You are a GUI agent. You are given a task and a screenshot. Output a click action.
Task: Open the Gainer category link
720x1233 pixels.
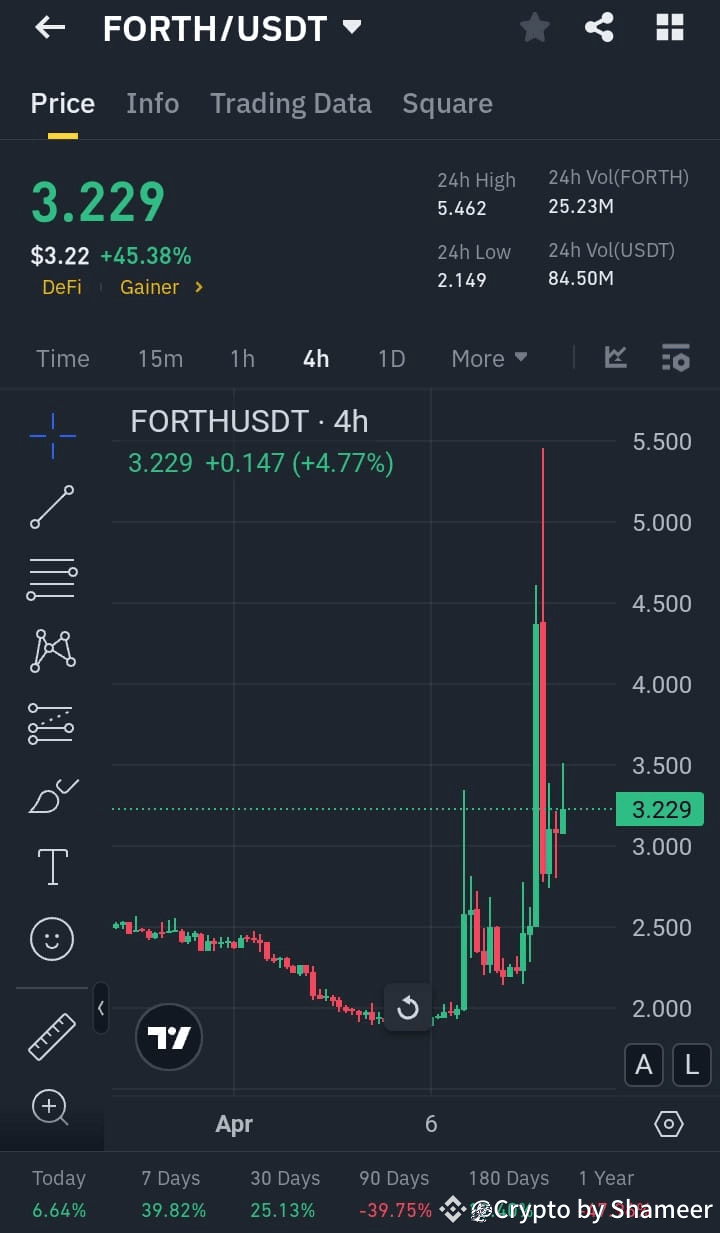(x=150, y=286)
